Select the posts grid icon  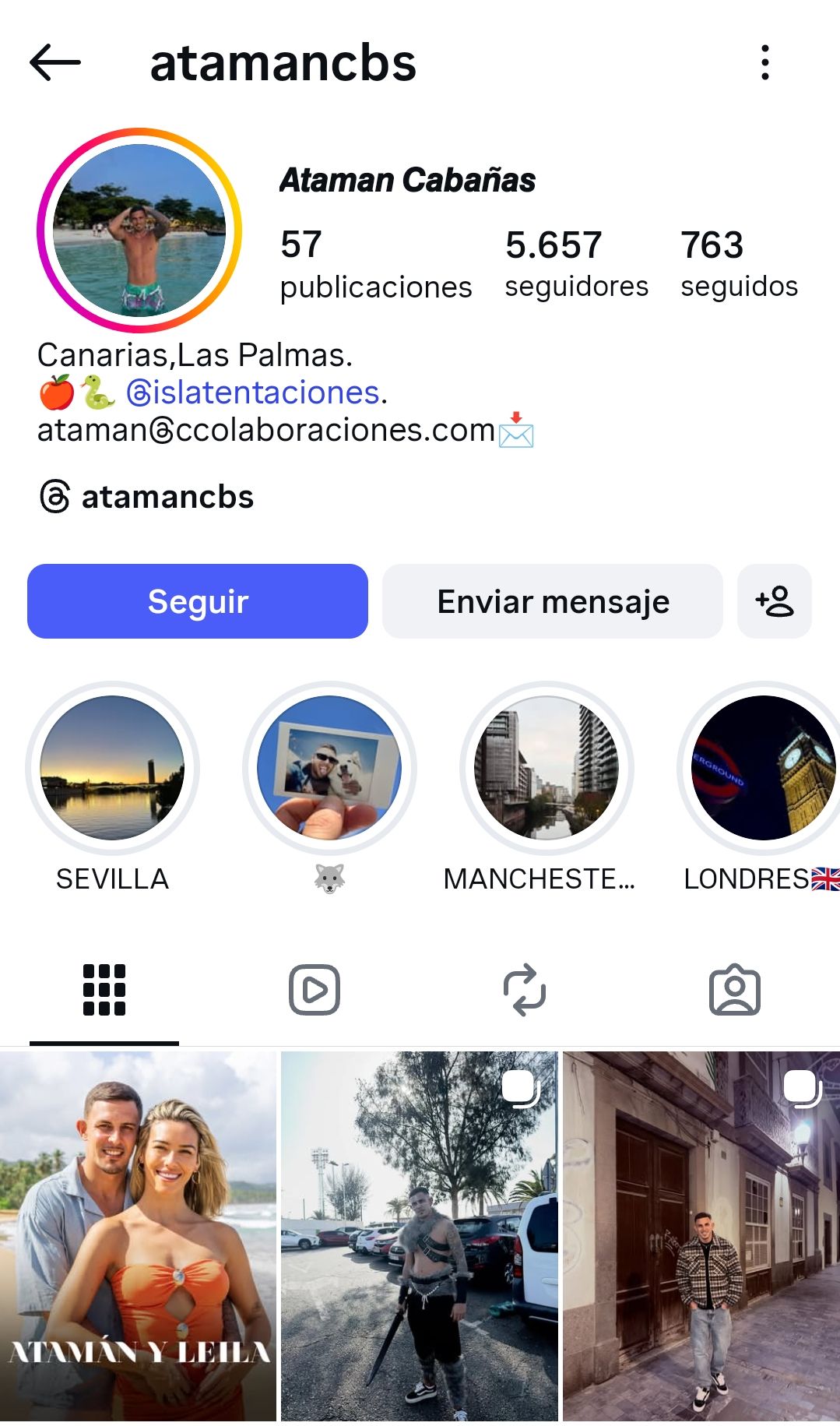point(104,990)
